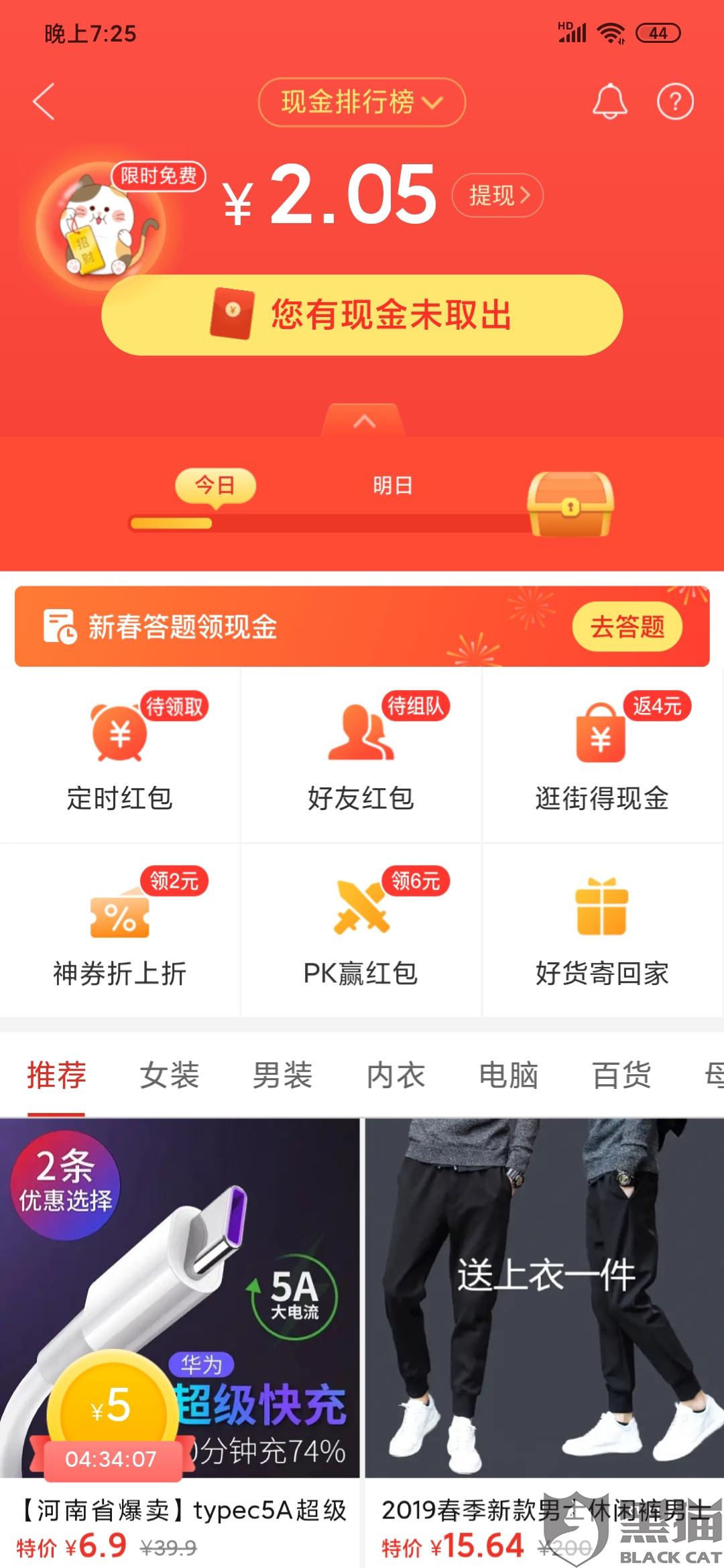Open 神券折上折
The image size is (724, 1568).
(119, 930)
